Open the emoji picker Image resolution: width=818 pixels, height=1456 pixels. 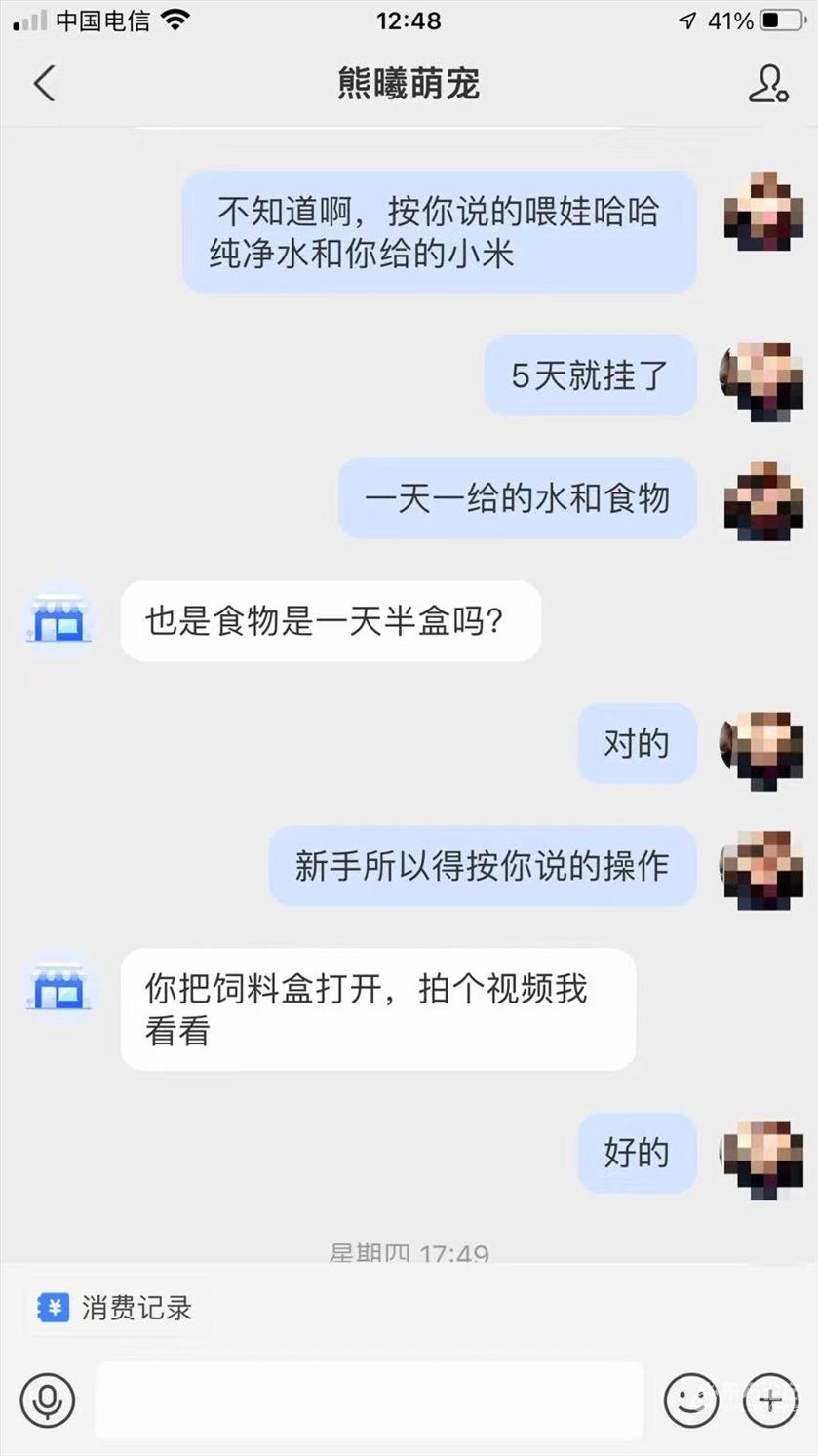pyautogui.click(x=690, y=1401)
